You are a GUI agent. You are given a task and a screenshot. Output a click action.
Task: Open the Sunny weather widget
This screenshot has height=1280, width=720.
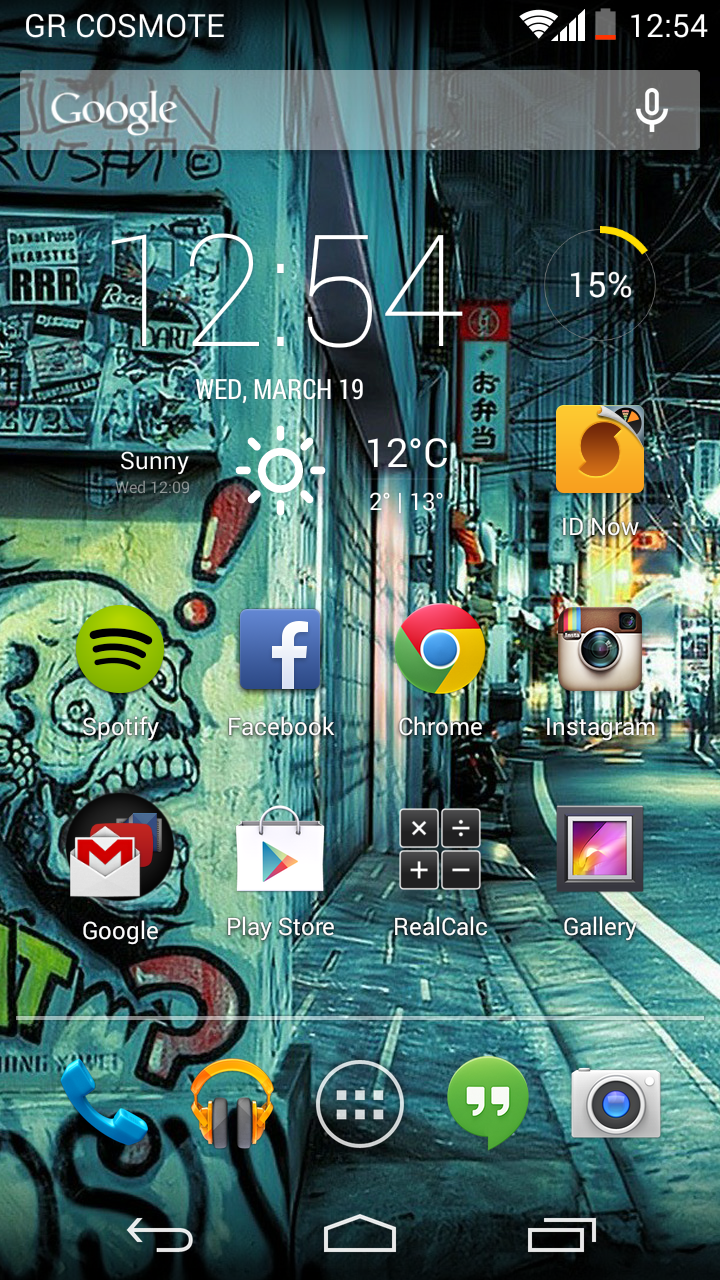pos(280,470)
